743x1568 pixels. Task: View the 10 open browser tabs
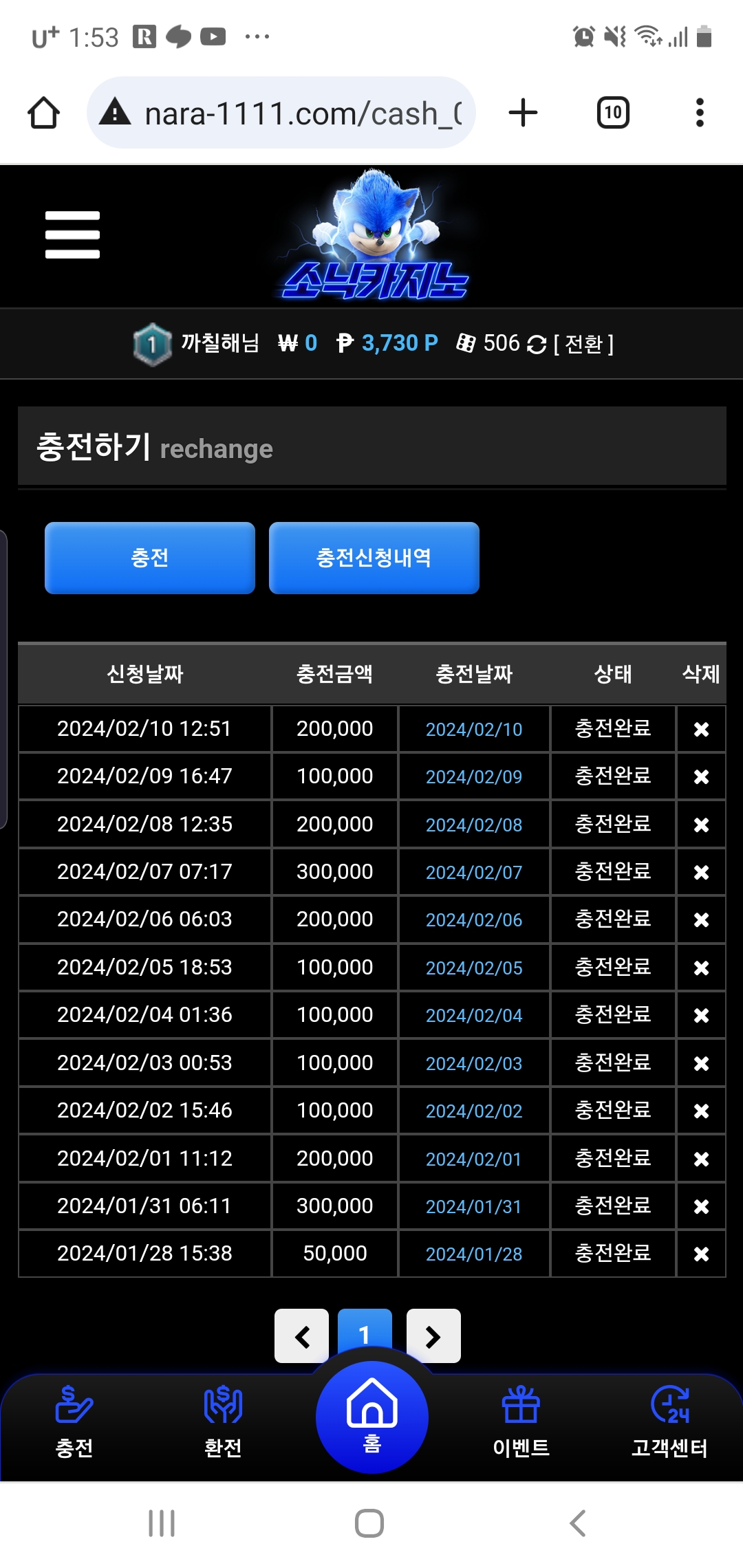point(613,113)
